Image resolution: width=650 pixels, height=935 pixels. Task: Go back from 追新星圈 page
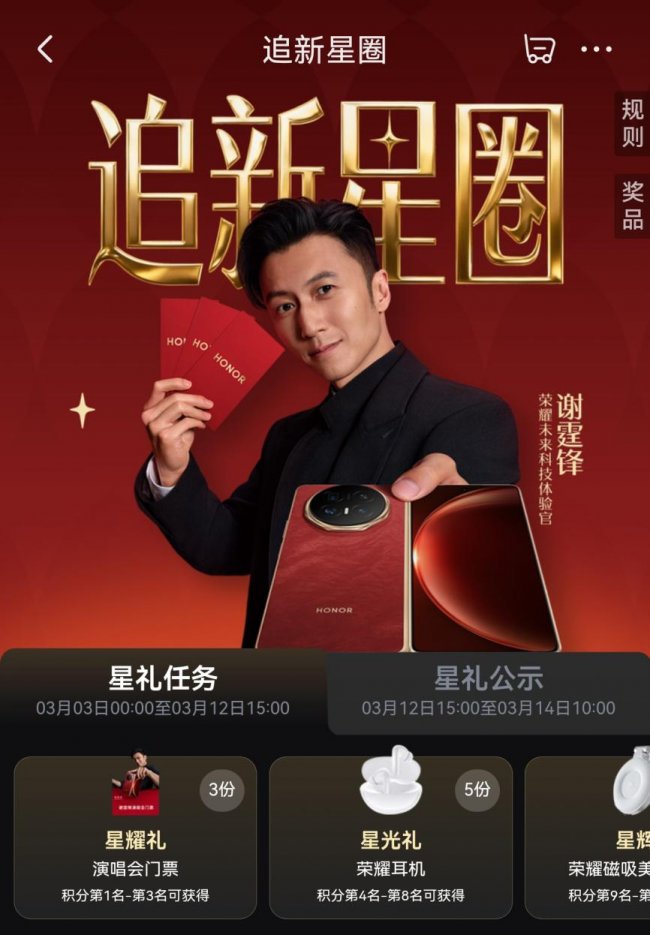(x=45, y=49)
